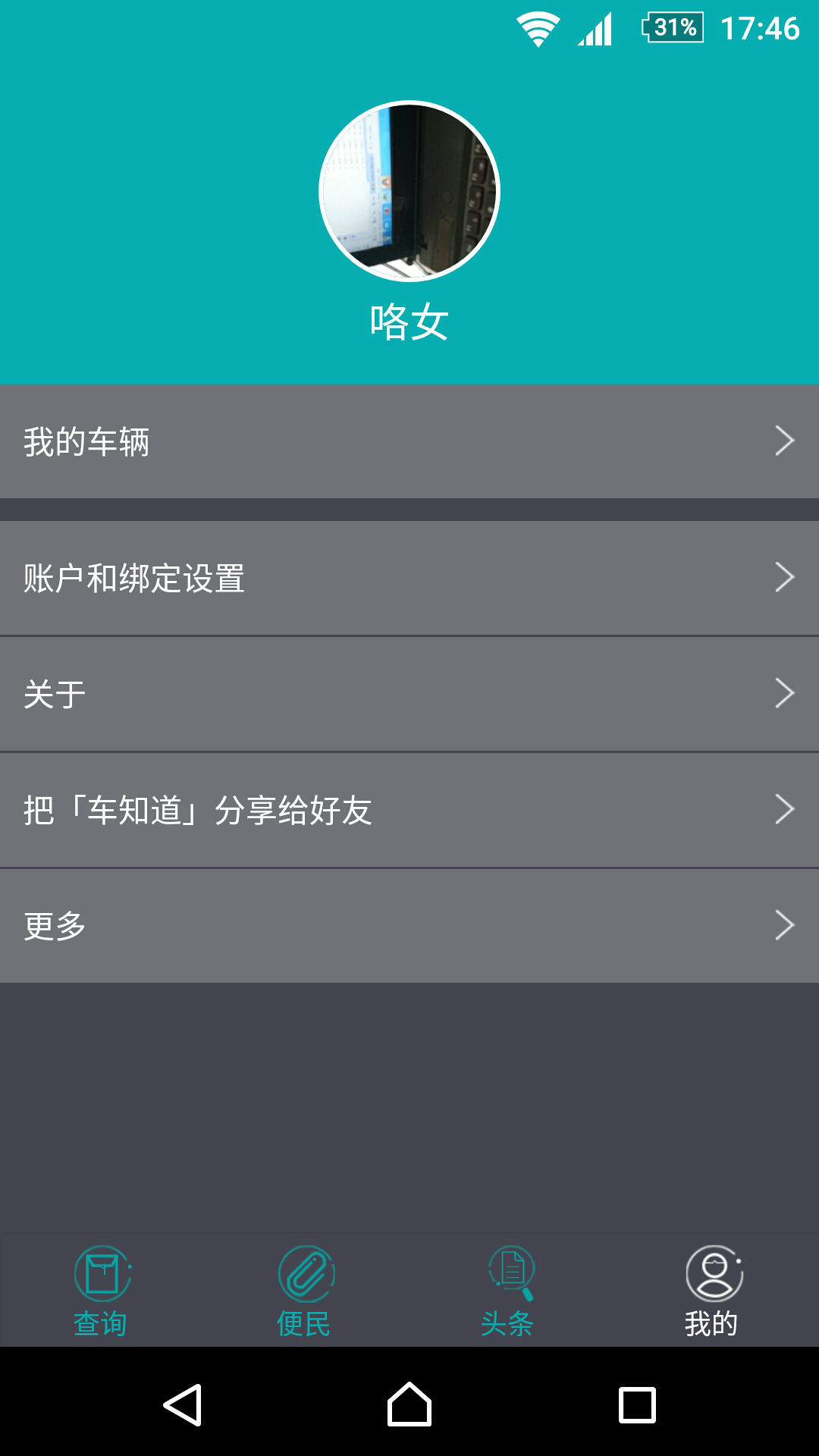Viewport: 819px width, 1456px height.
Task: Open 账户和绑定设置 settings
Action: pos(409,578)
